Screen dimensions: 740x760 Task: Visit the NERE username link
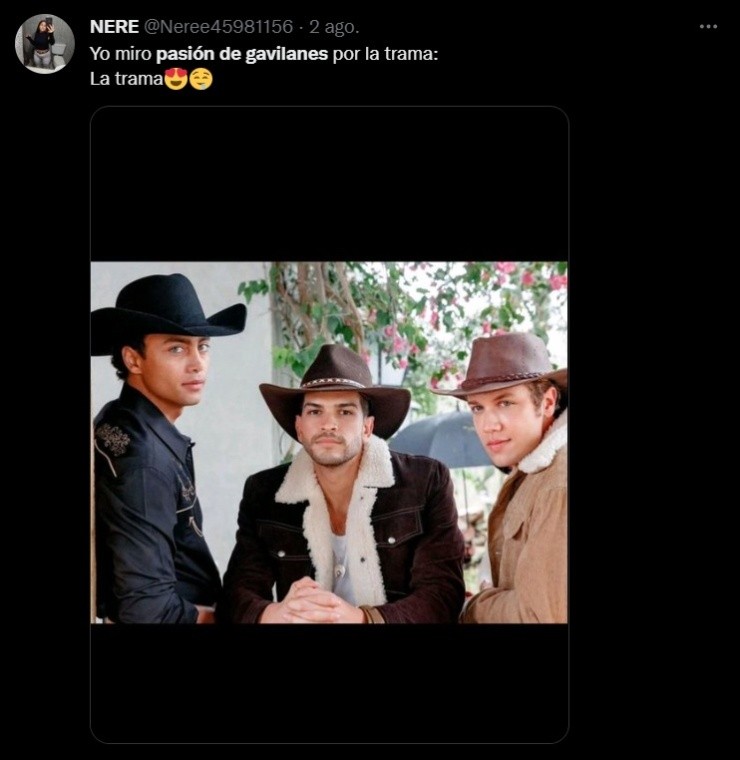tap(114, 26)
